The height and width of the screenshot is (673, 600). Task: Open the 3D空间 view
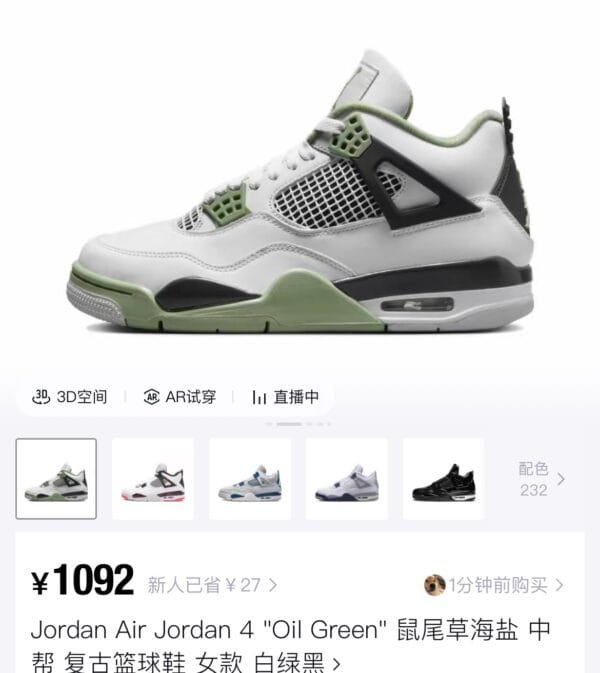69,397
